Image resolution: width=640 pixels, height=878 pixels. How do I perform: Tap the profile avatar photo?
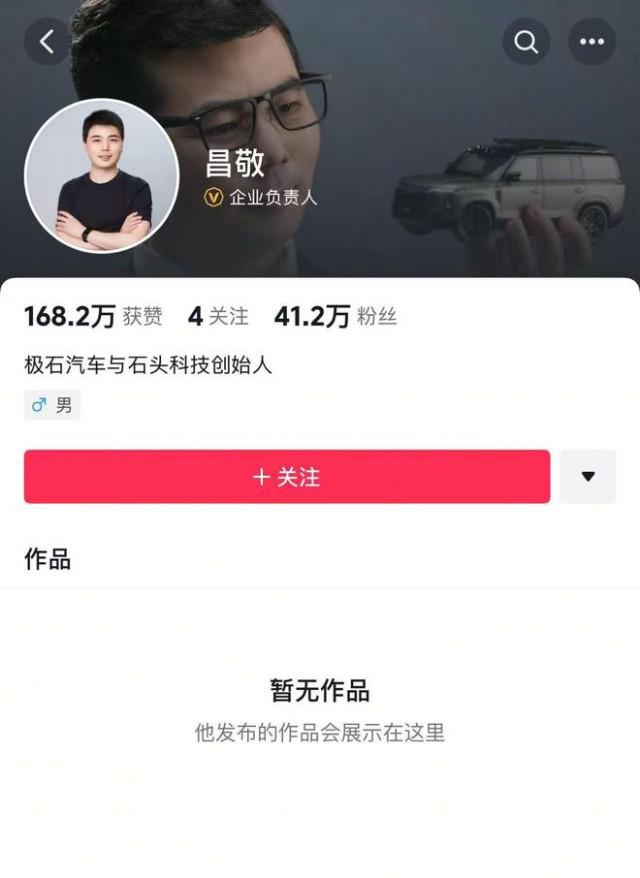[102, 176]
